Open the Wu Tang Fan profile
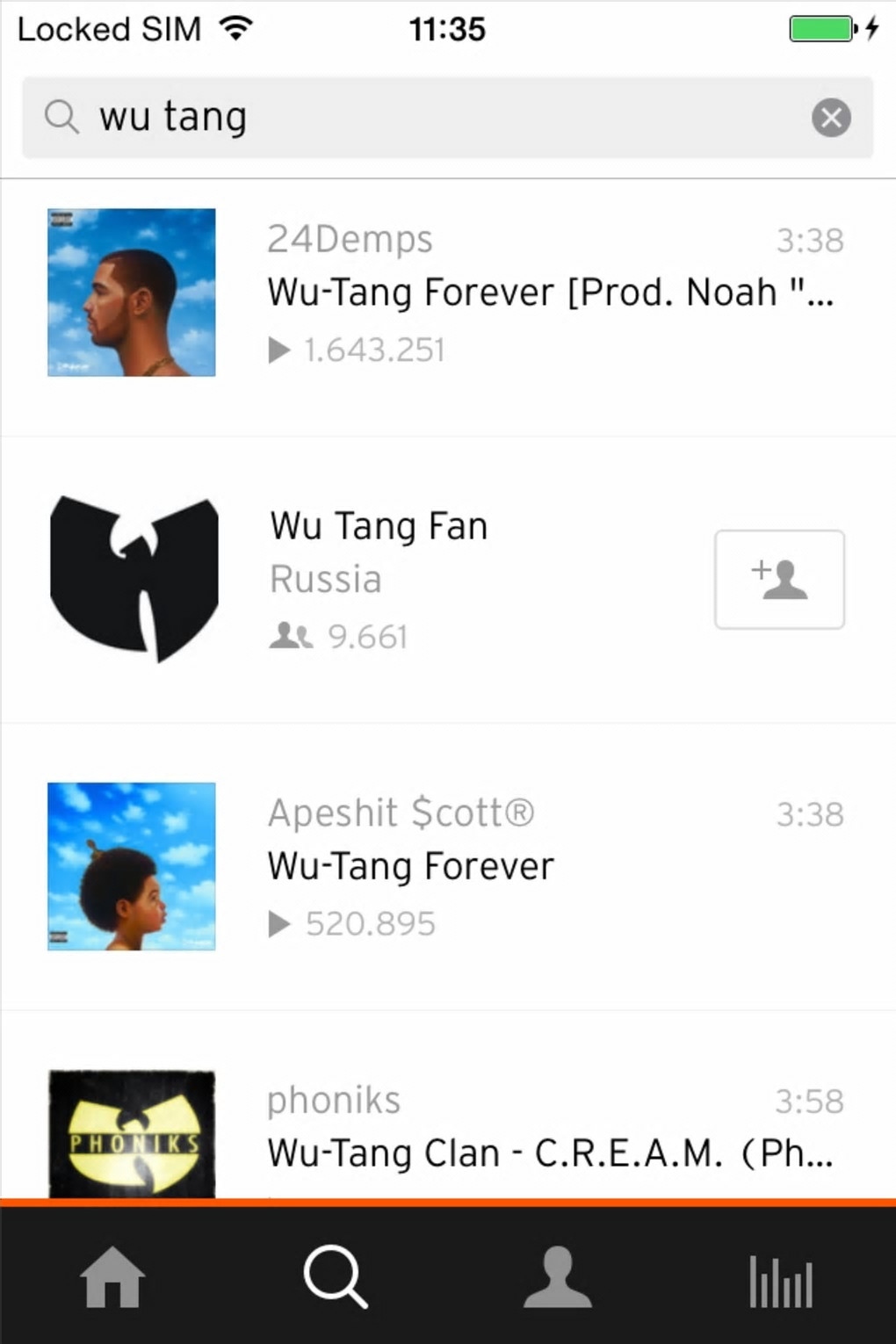 [x=378, y=527]
